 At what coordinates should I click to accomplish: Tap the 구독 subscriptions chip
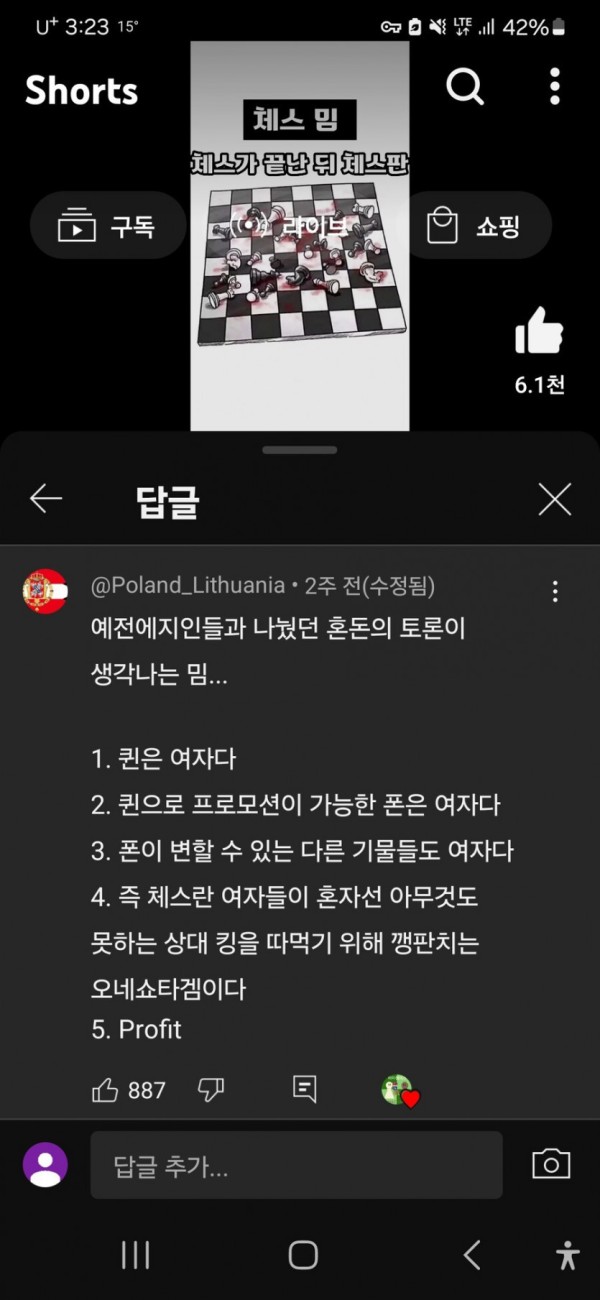tap(107, 227)
